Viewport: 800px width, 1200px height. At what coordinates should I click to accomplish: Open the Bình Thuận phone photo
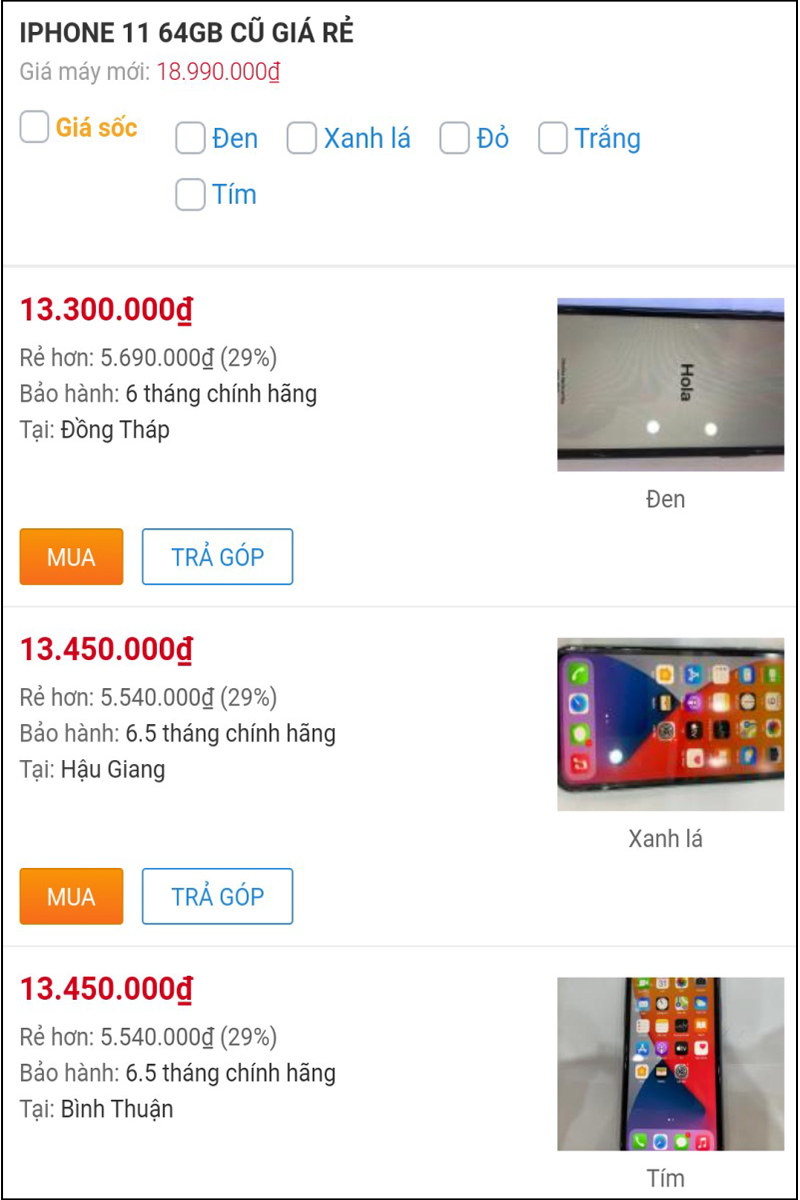(670, 1064)
